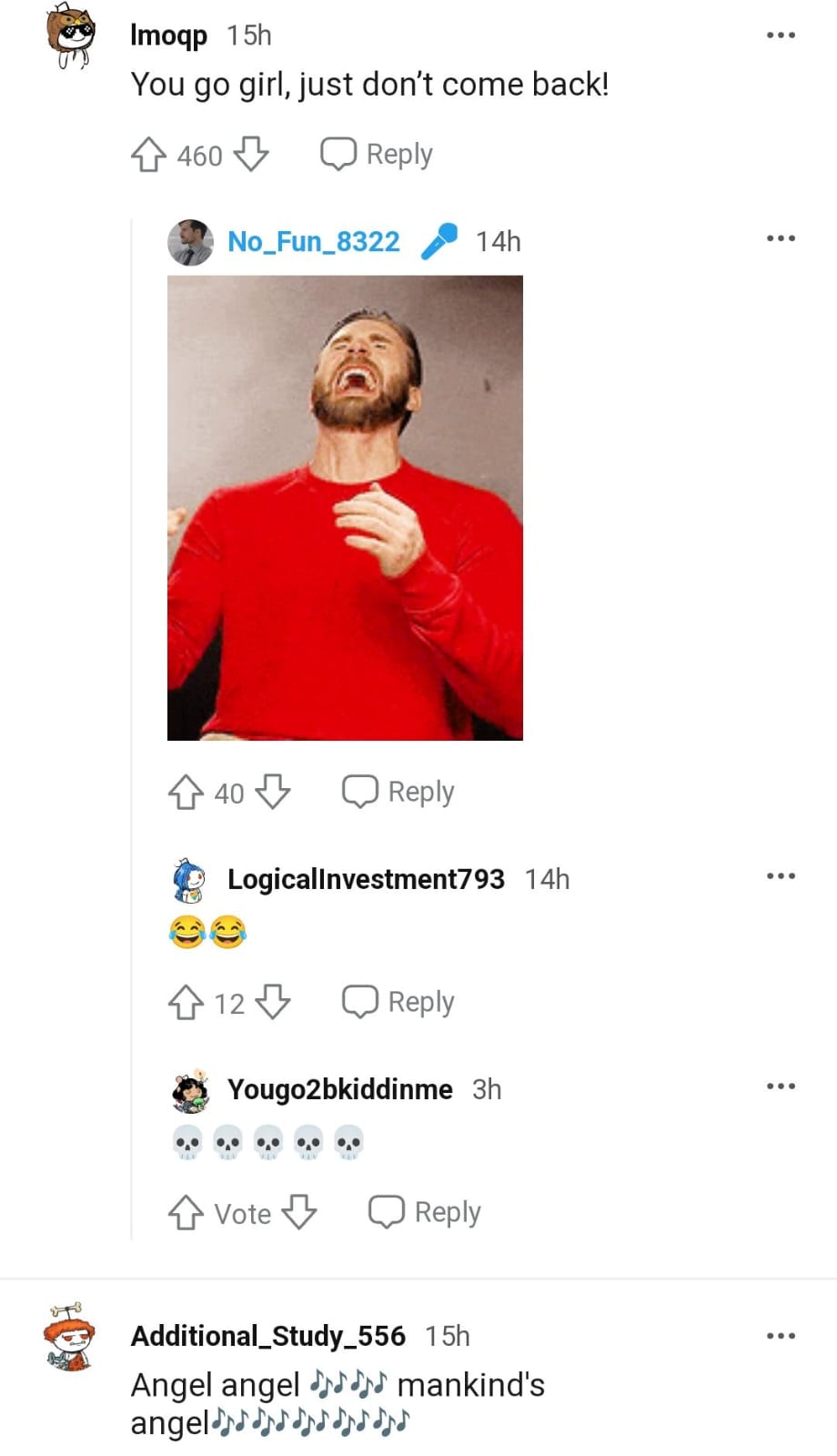
Task: Downvote Yougo2bkiddinme's comment
Action: tap(299, 1213)
